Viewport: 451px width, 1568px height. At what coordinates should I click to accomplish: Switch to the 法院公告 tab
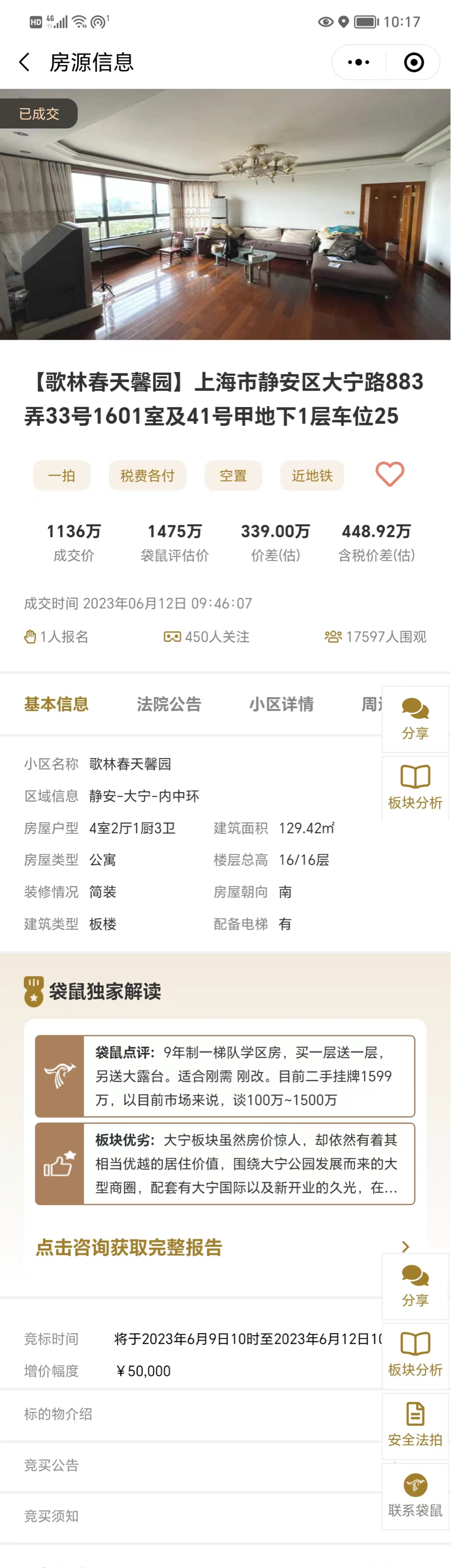[169, 704]
